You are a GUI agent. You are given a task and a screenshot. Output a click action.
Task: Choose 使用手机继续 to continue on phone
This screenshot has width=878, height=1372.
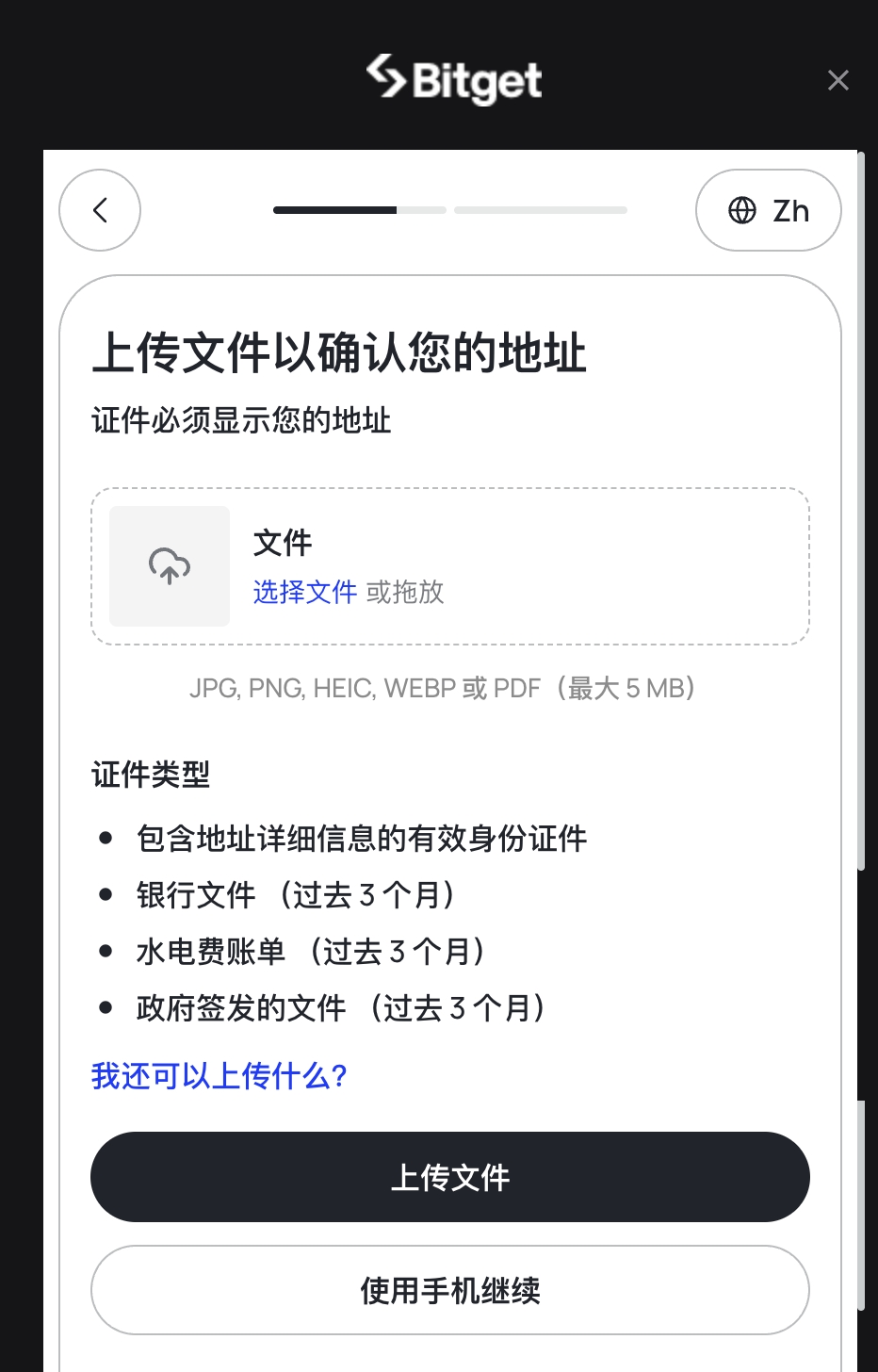pyautogui.click(x=449, y=1290)
